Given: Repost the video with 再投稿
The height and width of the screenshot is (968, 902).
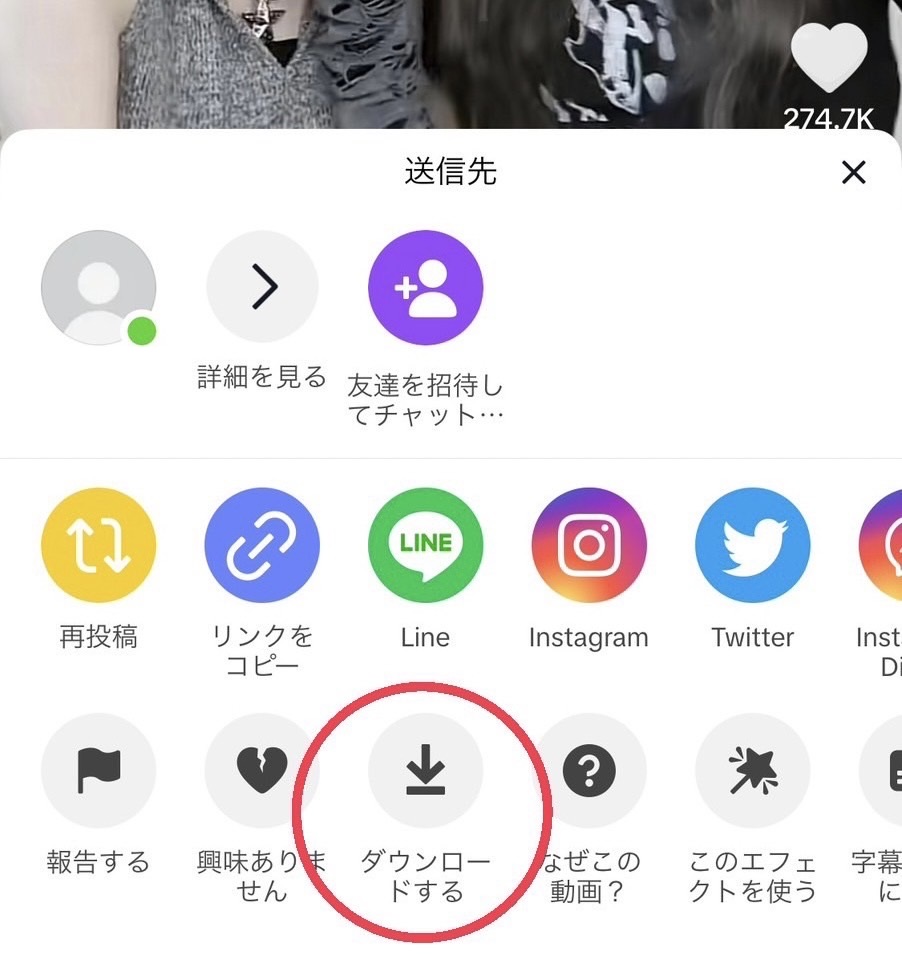Looking at the screenshot, I should (x=98, y=545).
